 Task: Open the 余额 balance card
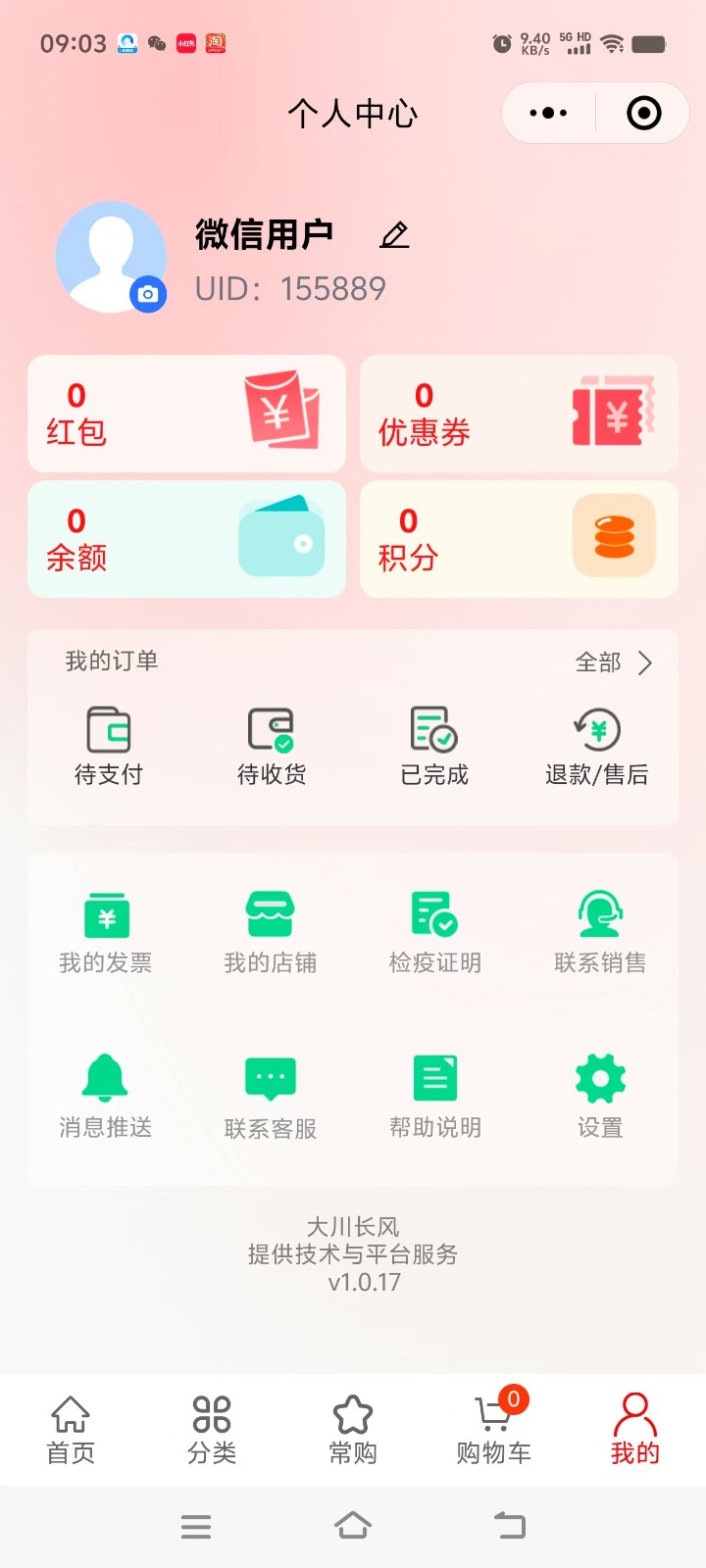click(186, 539)
